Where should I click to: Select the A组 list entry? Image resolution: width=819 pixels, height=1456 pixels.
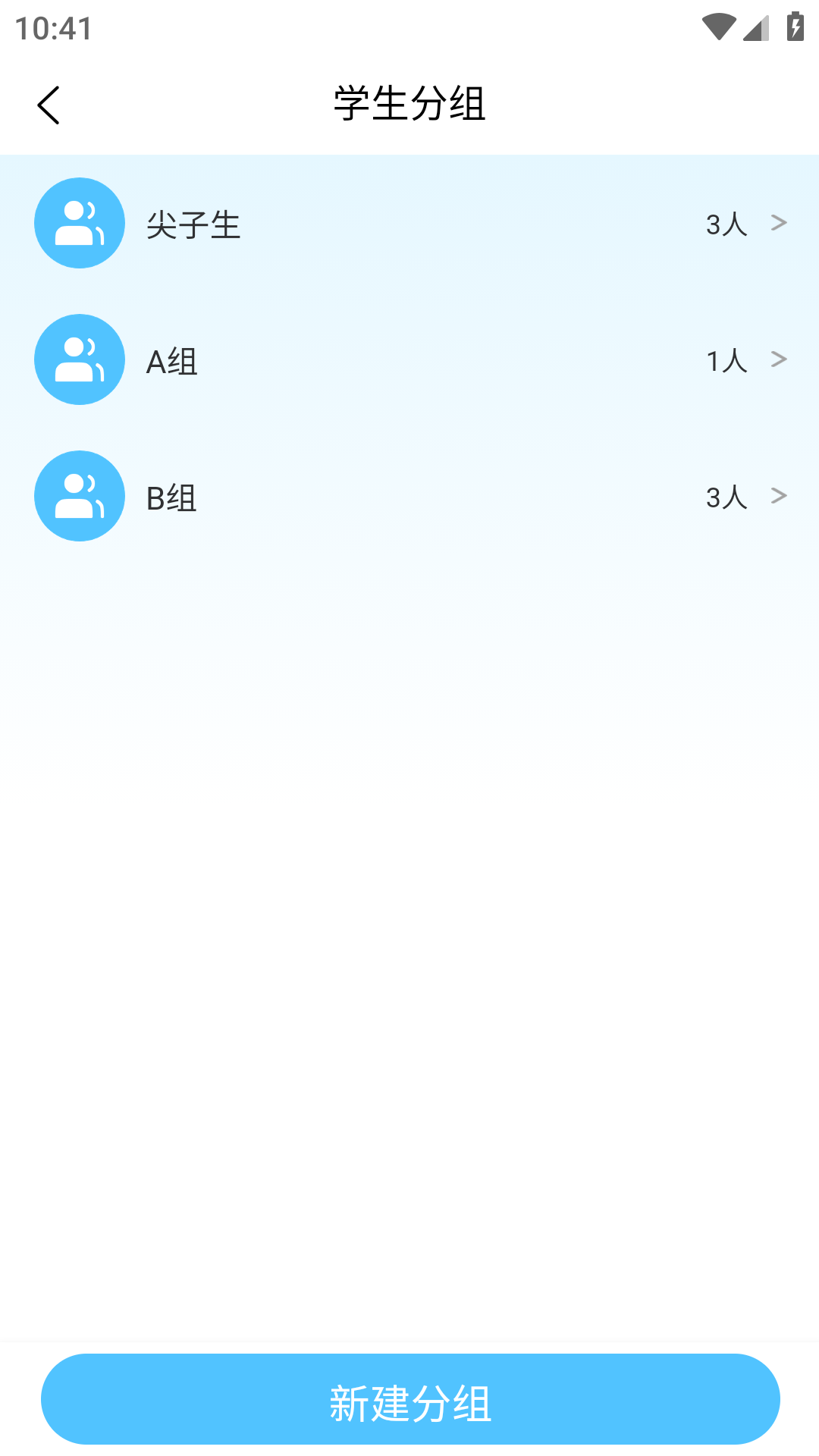409,359
